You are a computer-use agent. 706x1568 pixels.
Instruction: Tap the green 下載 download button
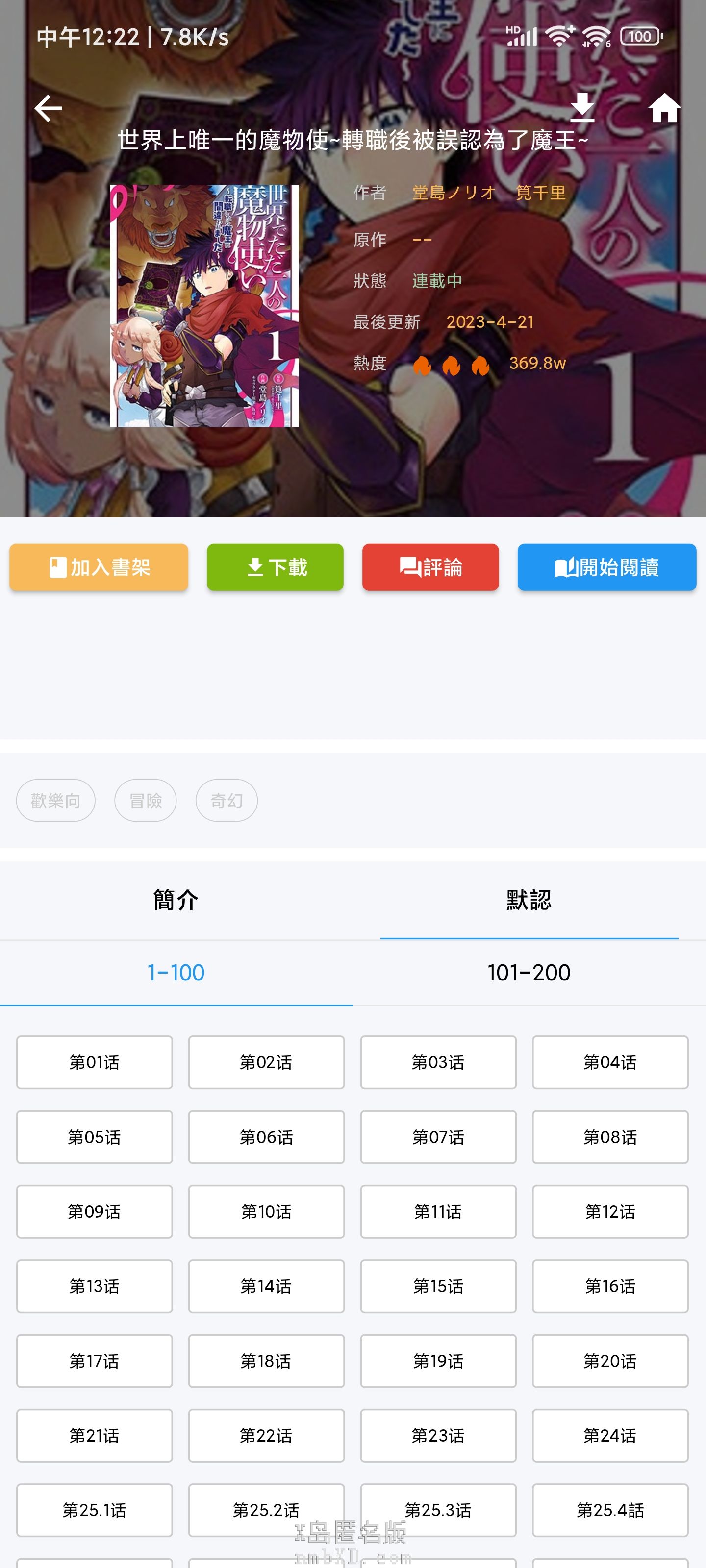(x=276, y=567)
